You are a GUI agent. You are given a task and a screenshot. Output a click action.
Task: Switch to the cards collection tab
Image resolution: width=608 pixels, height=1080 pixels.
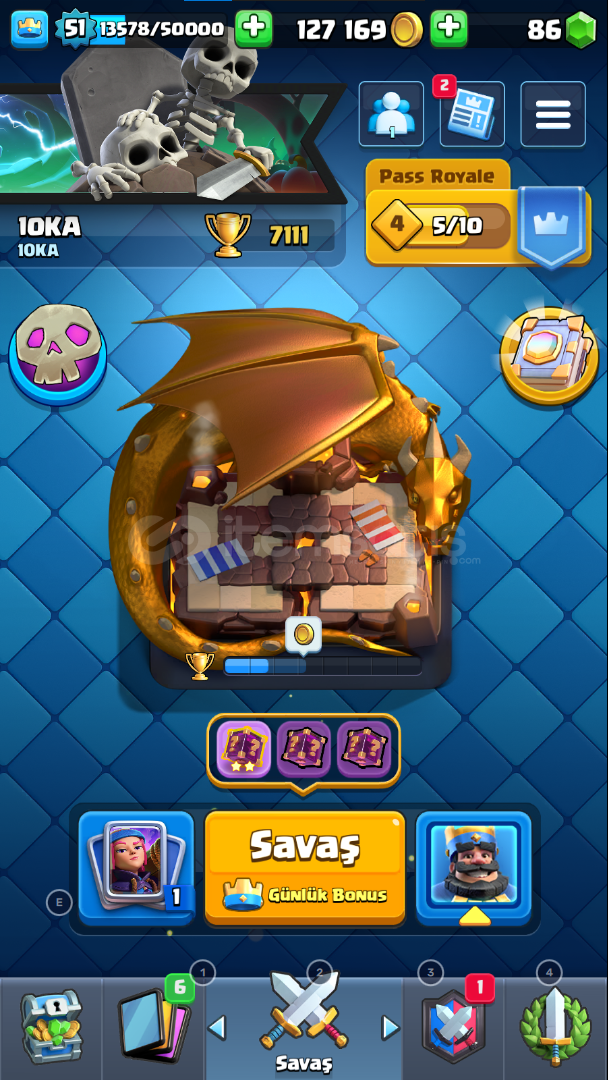[x=153, y=1027]
